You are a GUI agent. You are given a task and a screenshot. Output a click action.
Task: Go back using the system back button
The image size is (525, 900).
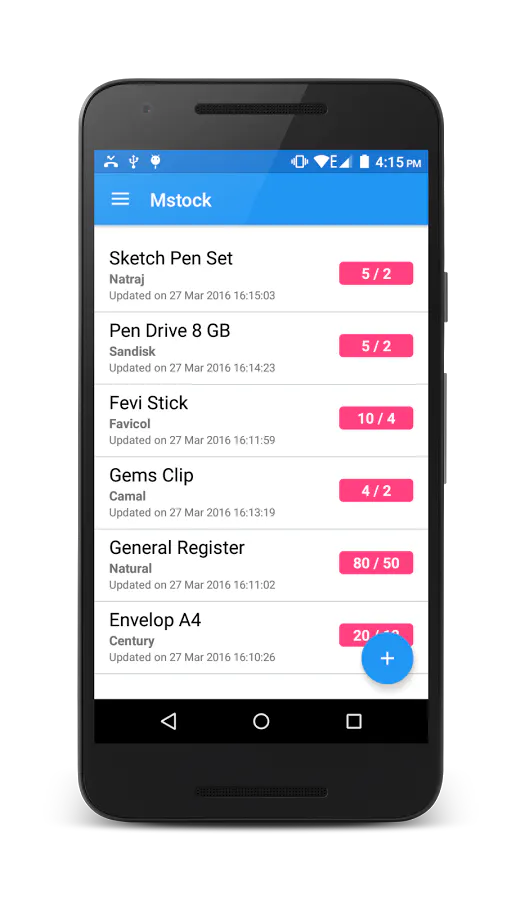pos(169,721)
